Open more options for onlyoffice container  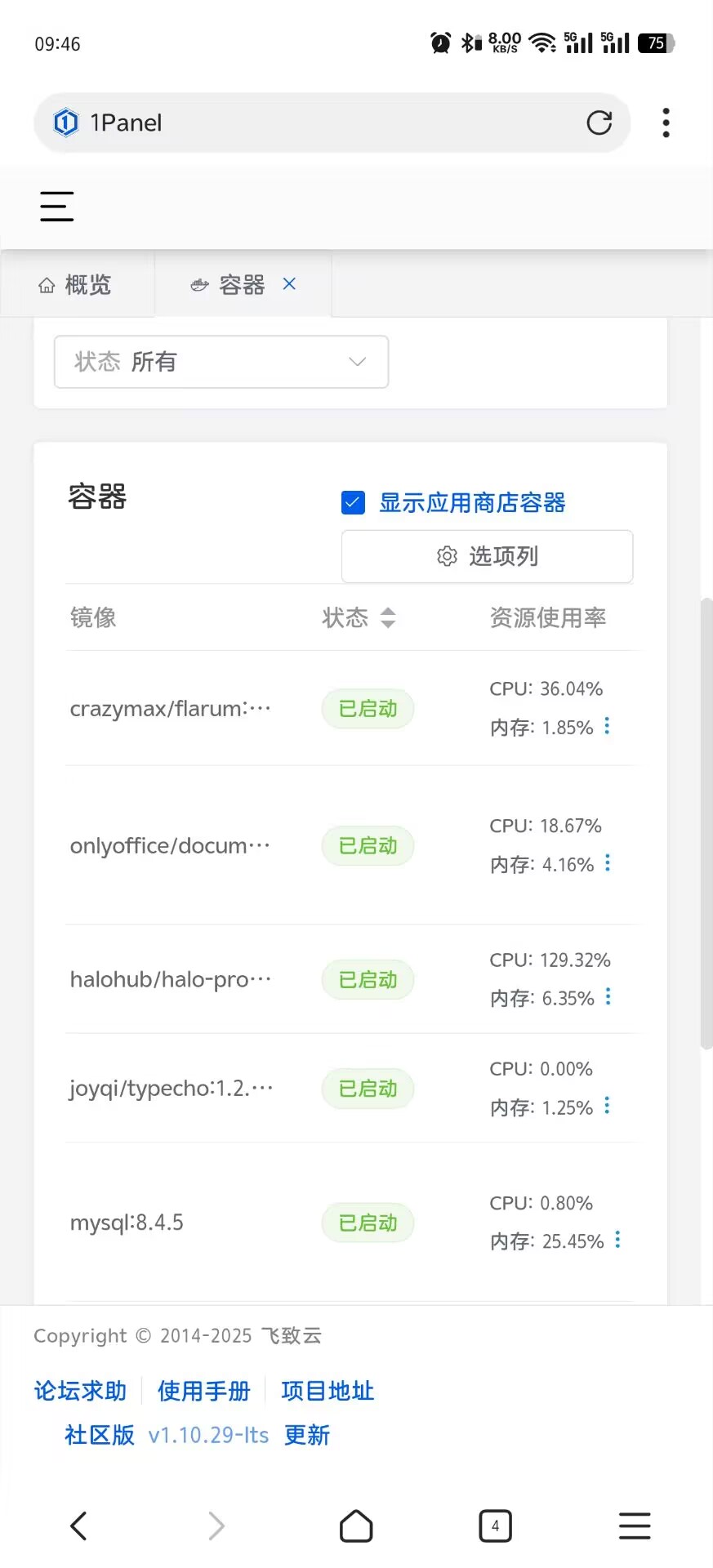[608, 863]
